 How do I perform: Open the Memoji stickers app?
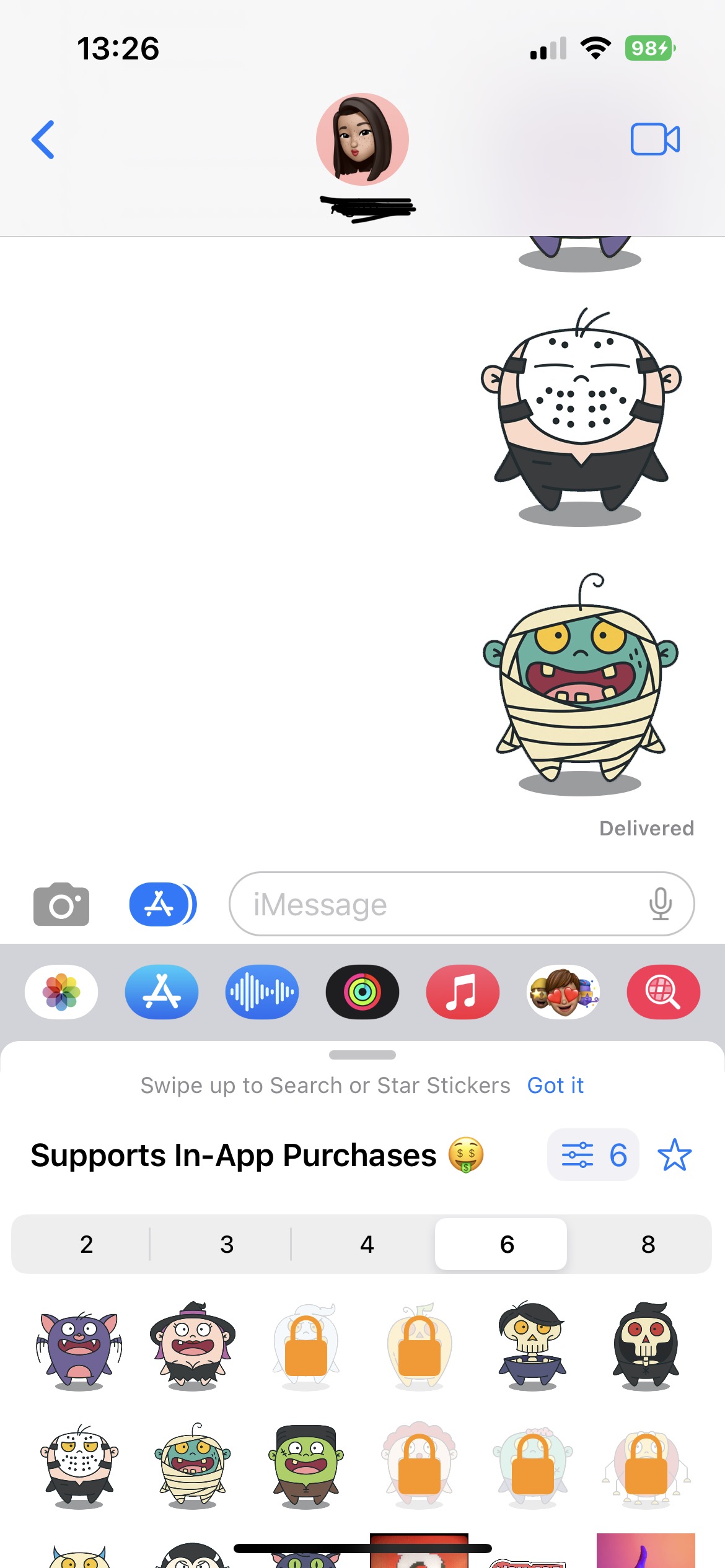(563, 992)
